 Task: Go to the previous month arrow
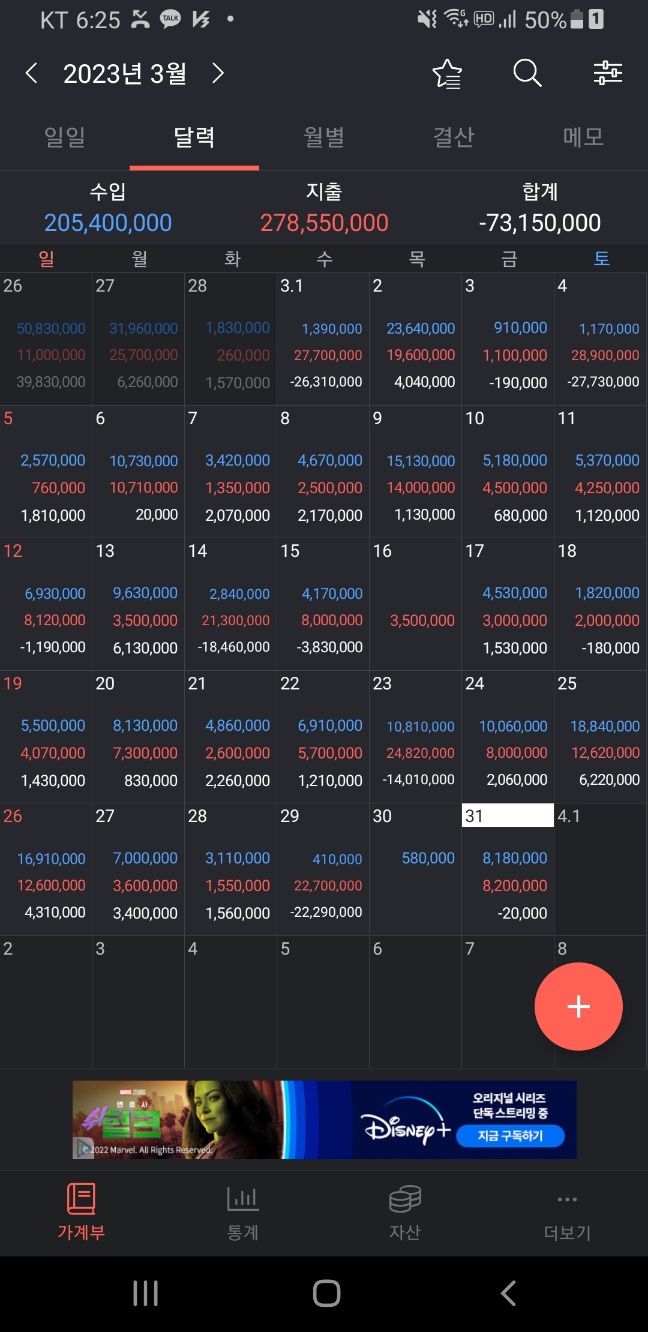(x=31, y=73)
